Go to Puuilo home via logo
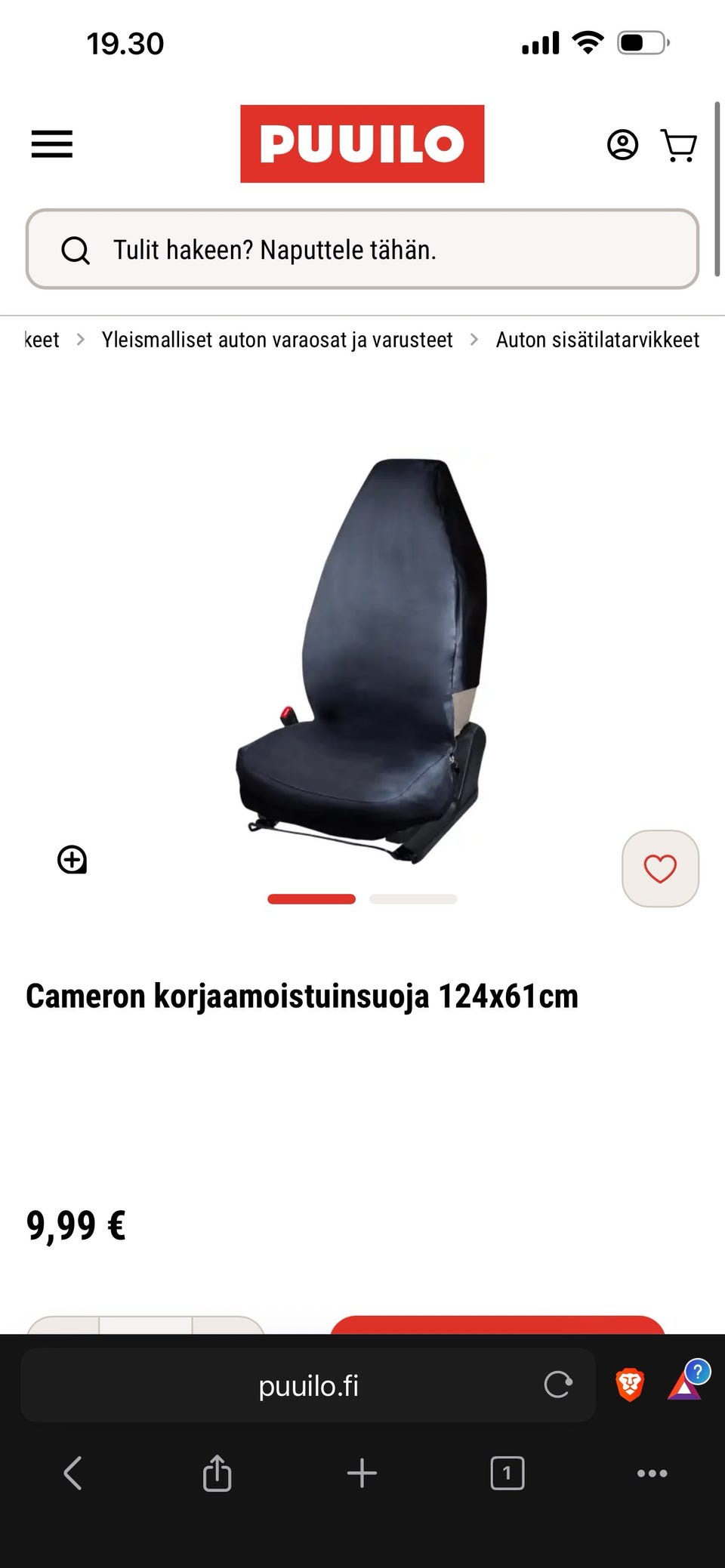This screenshot has width=725, height=1568. tap(362, 143)
